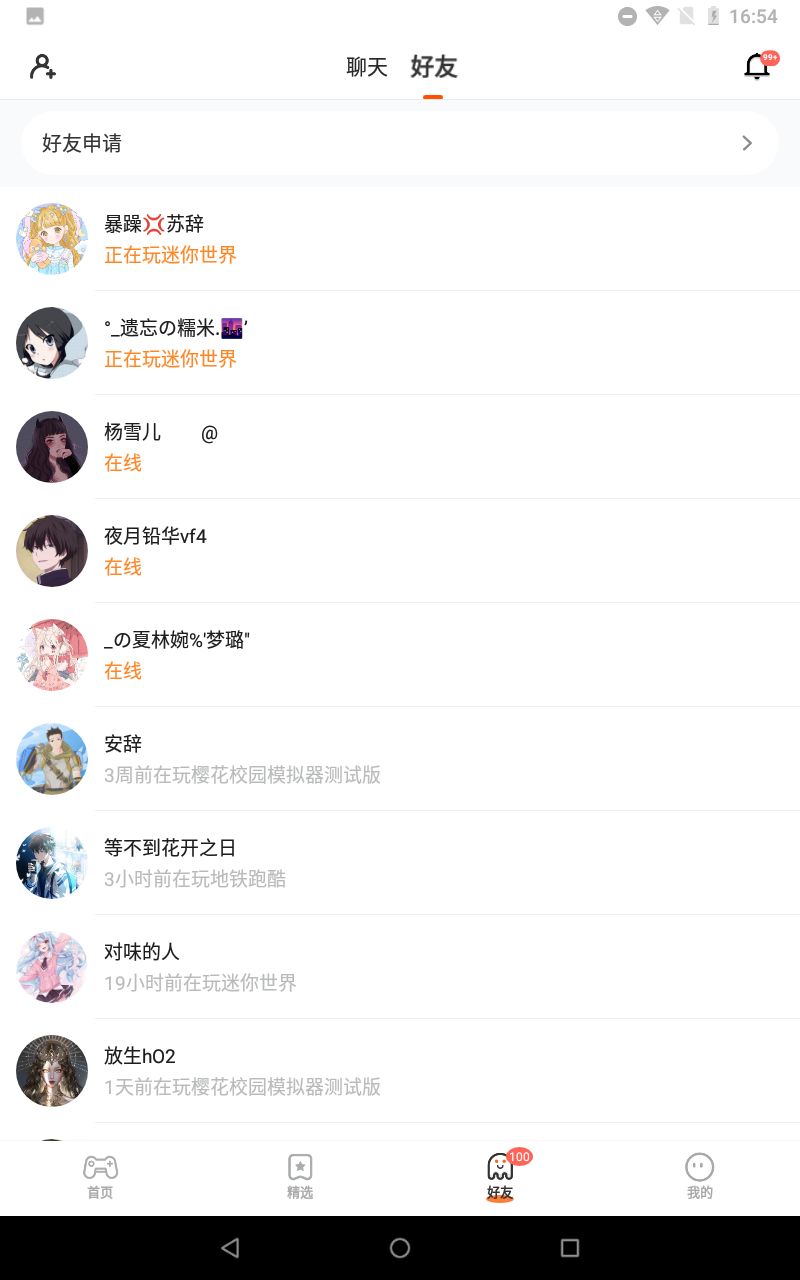Switch to the 聊天 tab

click(x=367, y=67)
